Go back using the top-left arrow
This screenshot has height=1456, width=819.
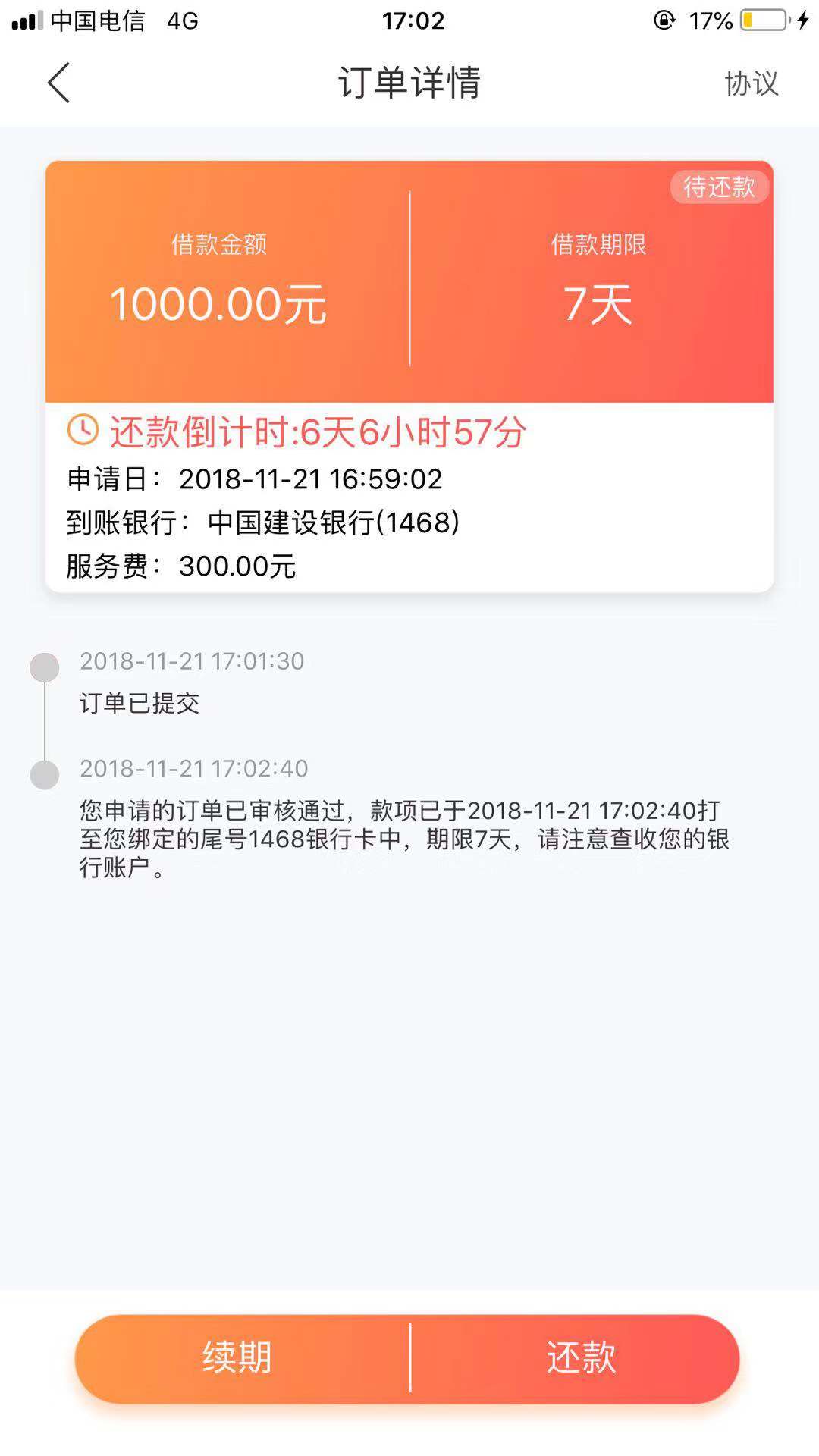(x=58, y=83)
